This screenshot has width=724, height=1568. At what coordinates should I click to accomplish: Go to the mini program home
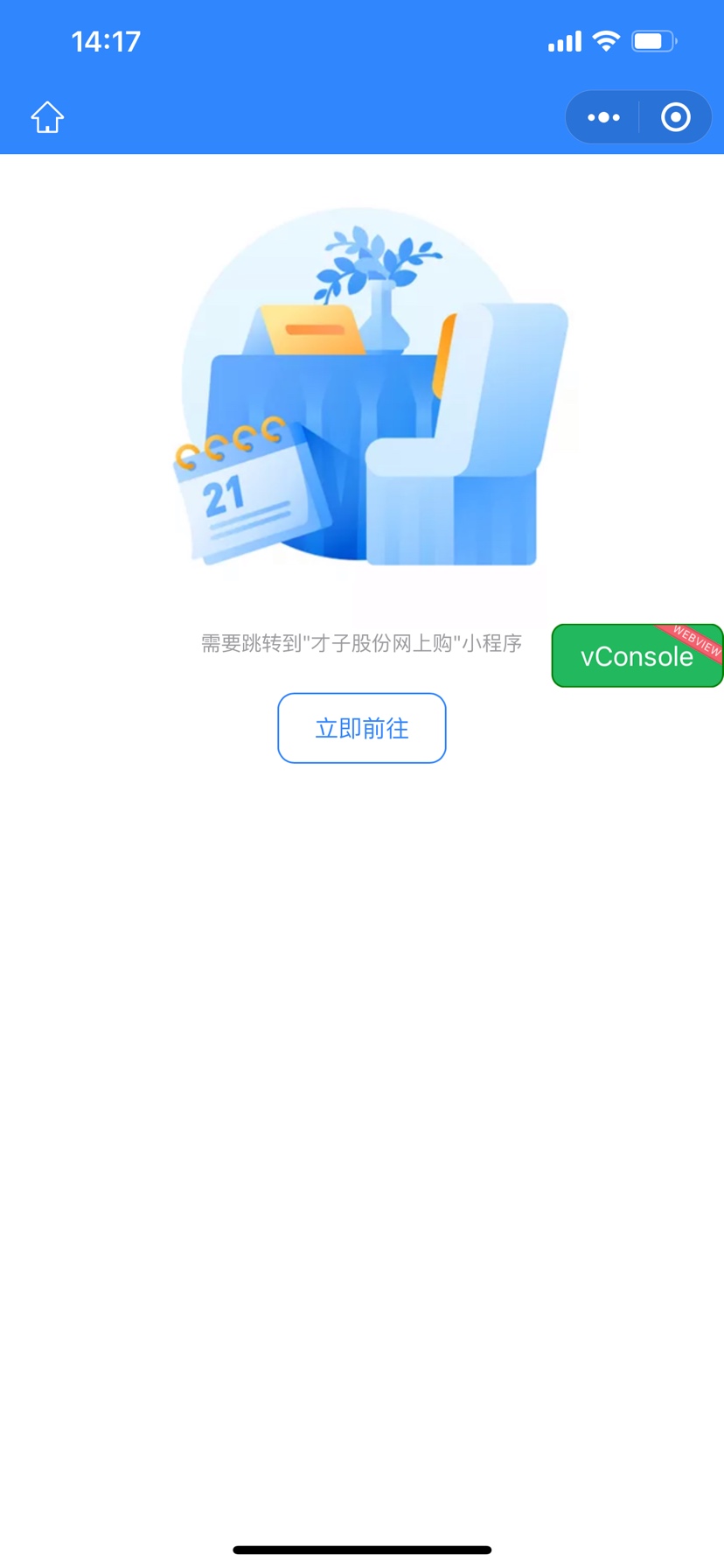pyautogui.click(x=47, y=117)
